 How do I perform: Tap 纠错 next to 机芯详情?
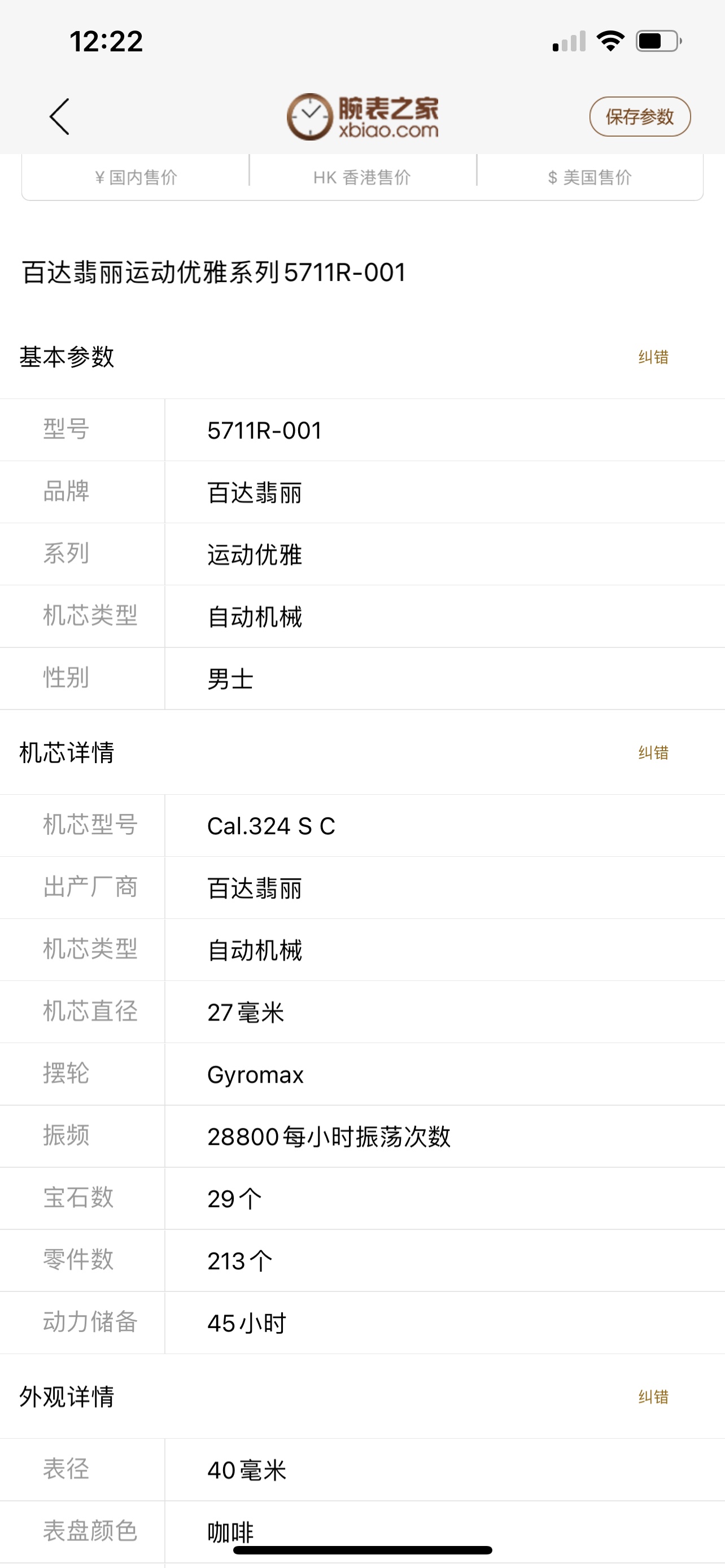click(x=653, y=752)
